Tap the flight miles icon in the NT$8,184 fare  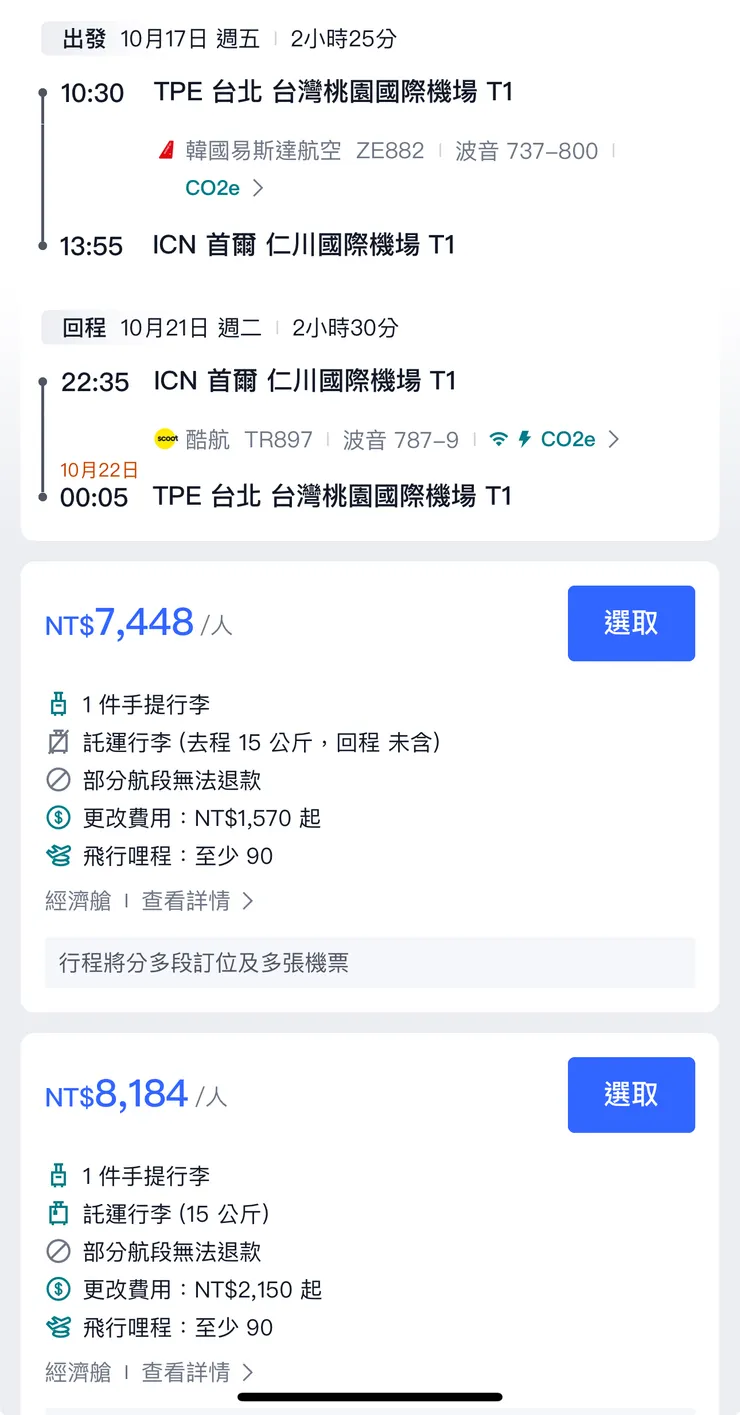[59, 1327]
